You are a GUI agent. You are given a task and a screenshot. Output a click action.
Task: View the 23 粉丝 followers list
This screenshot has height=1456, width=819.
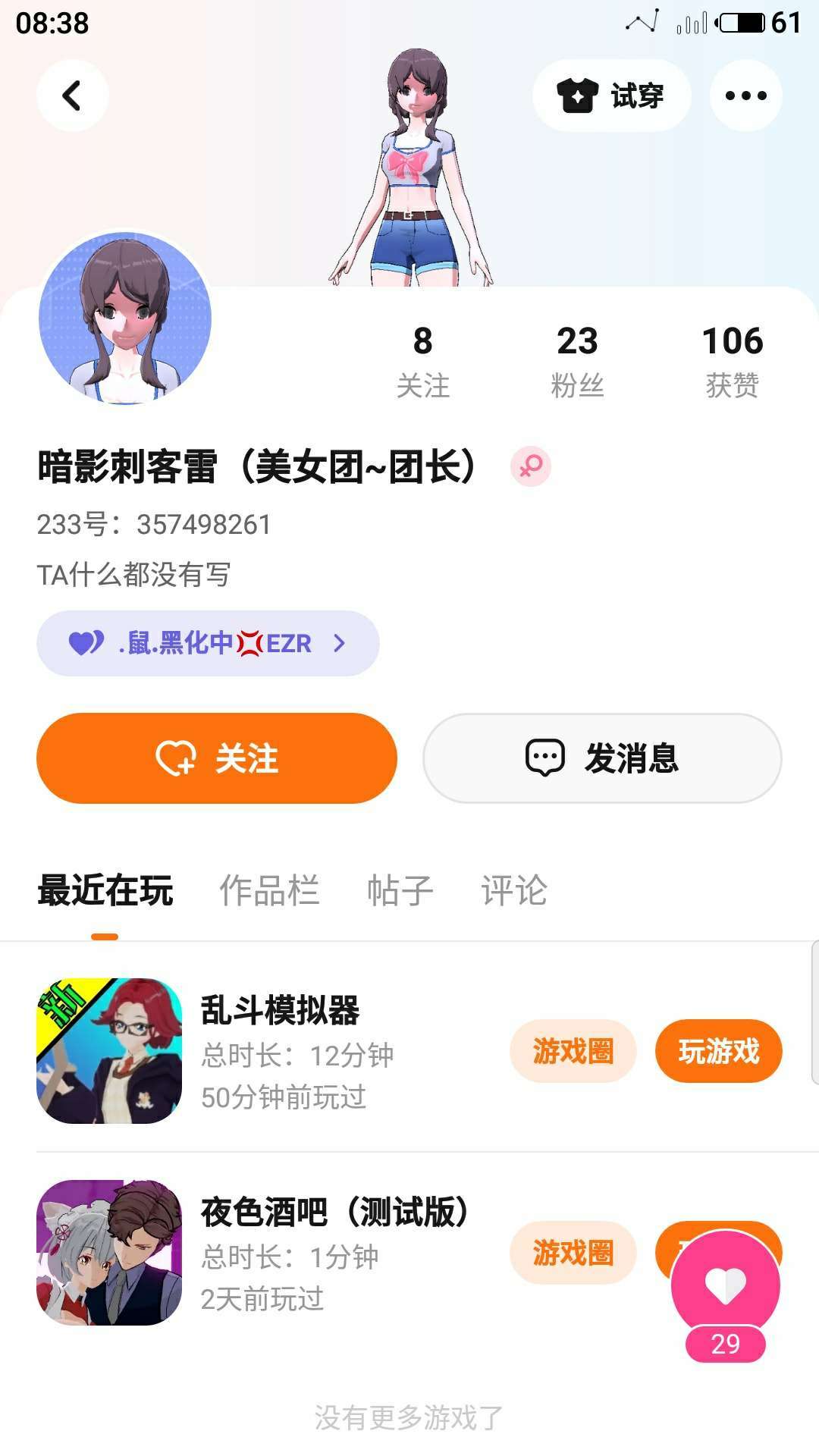pyautogui.click(x=577, y=361)
